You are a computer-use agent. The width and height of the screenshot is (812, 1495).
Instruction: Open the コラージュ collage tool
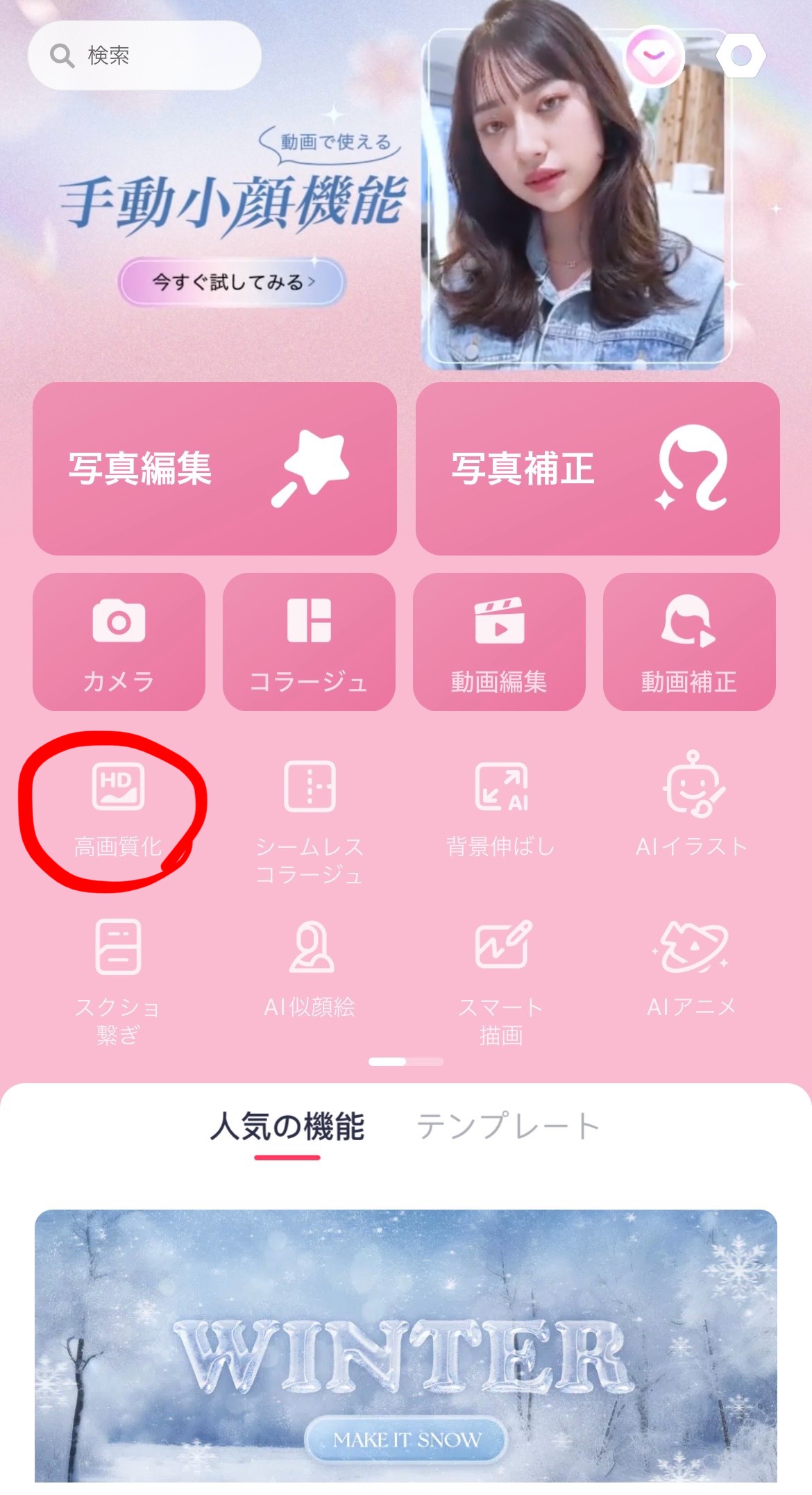(309, 642)
